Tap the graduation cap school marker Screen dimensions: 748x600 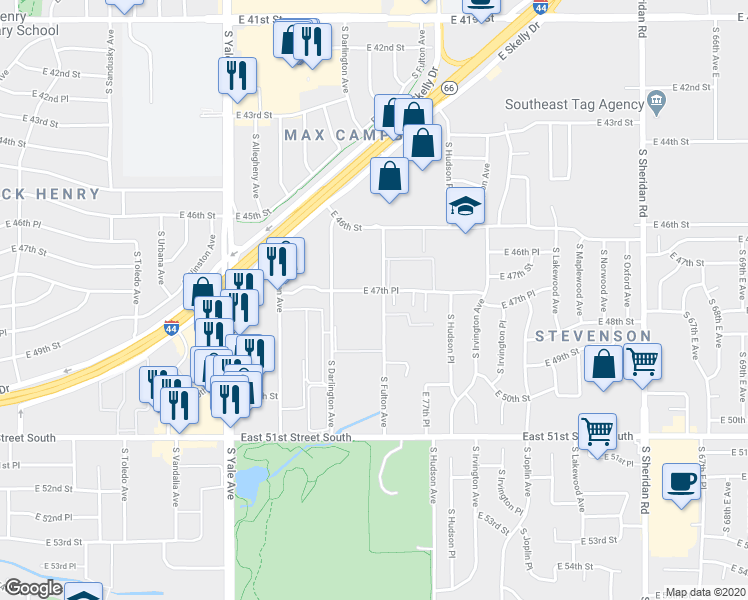point(464,207)
